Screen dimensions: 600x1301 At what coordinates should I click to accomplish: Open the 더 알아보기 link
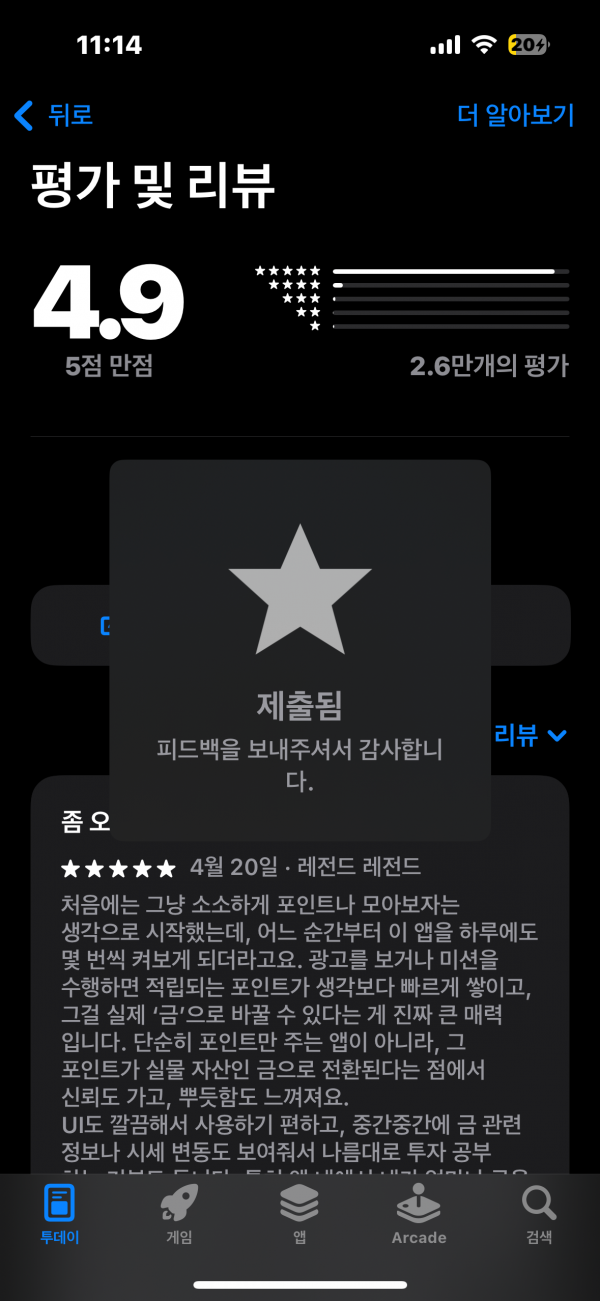point(516,115)
